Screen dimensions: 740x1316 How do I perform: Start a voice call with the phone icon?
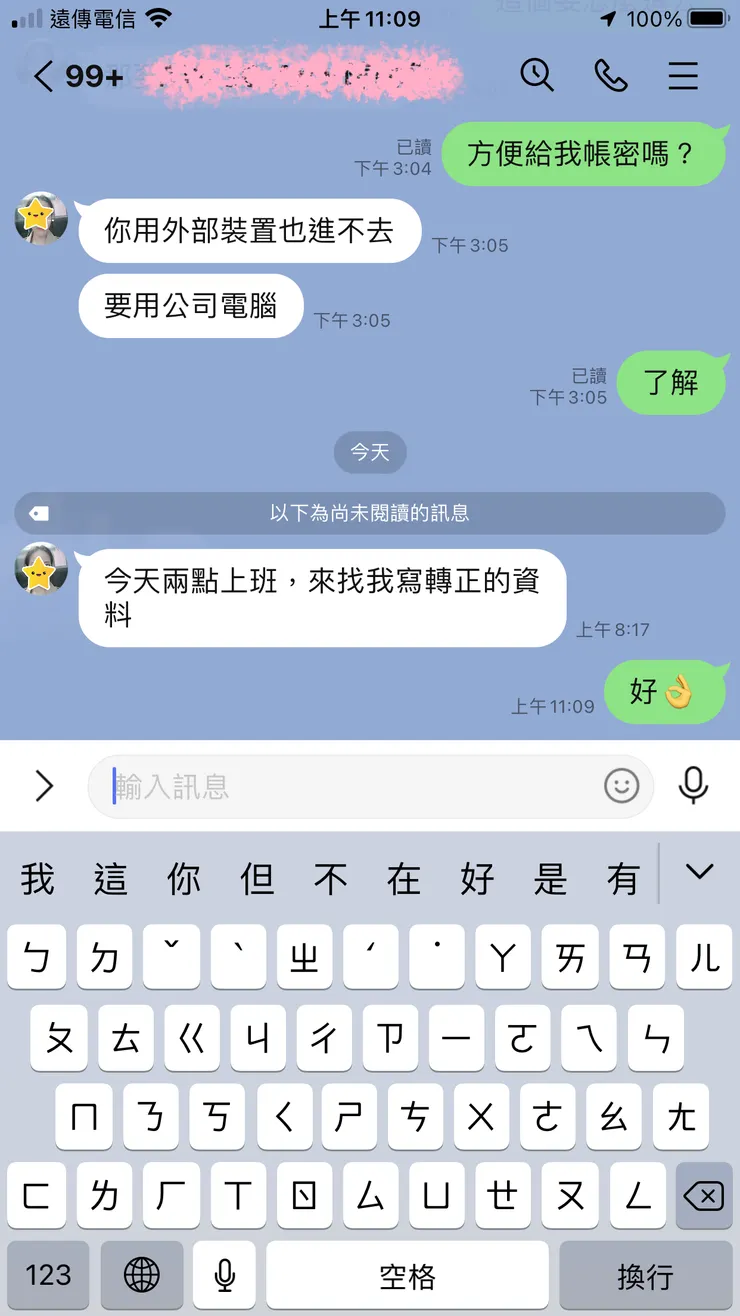pyautogui.click(x=612, y=75)
